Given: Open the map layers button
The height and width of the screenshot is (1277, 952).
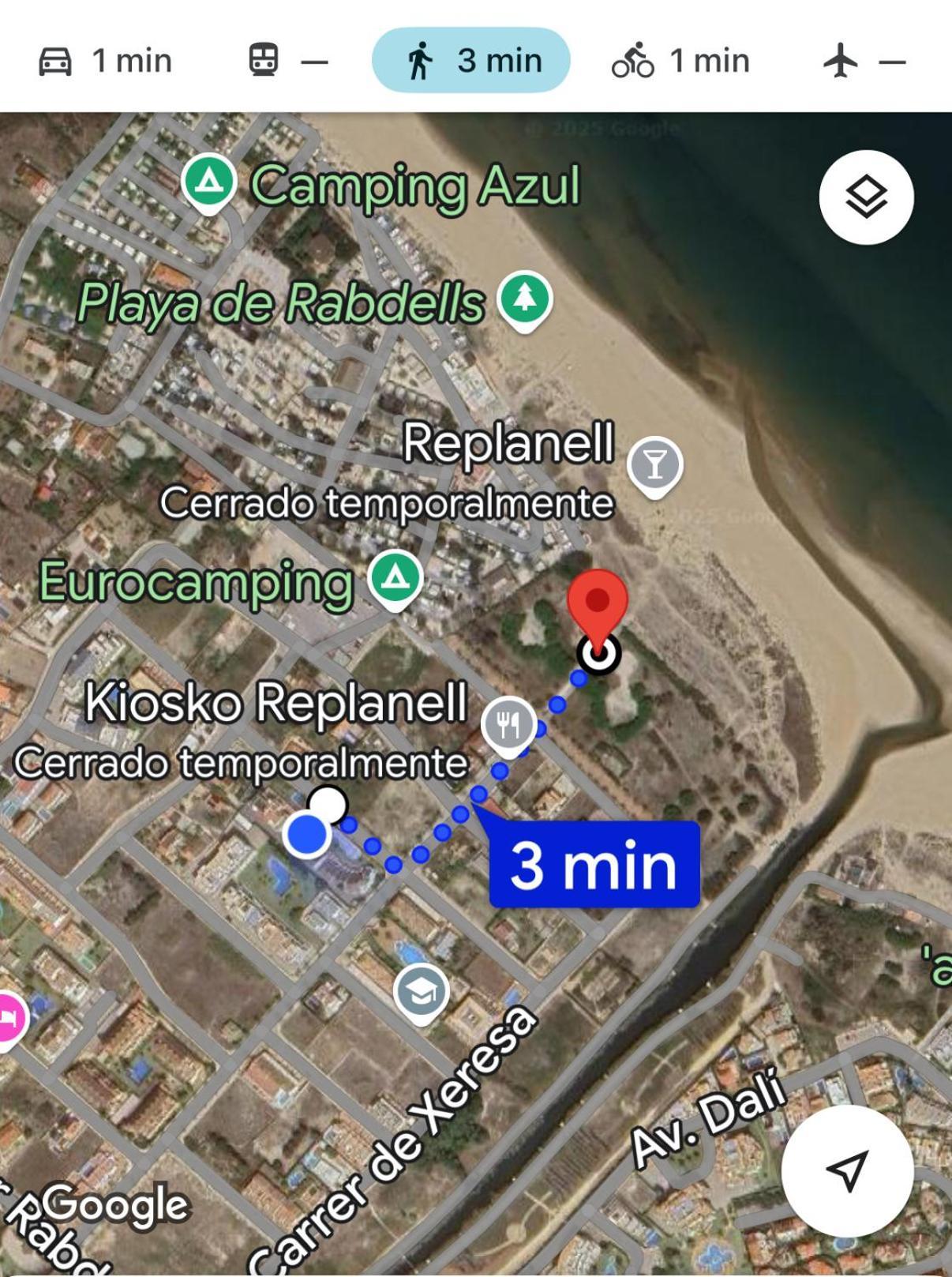Looking at the screenshot, I should click(866, 197).
